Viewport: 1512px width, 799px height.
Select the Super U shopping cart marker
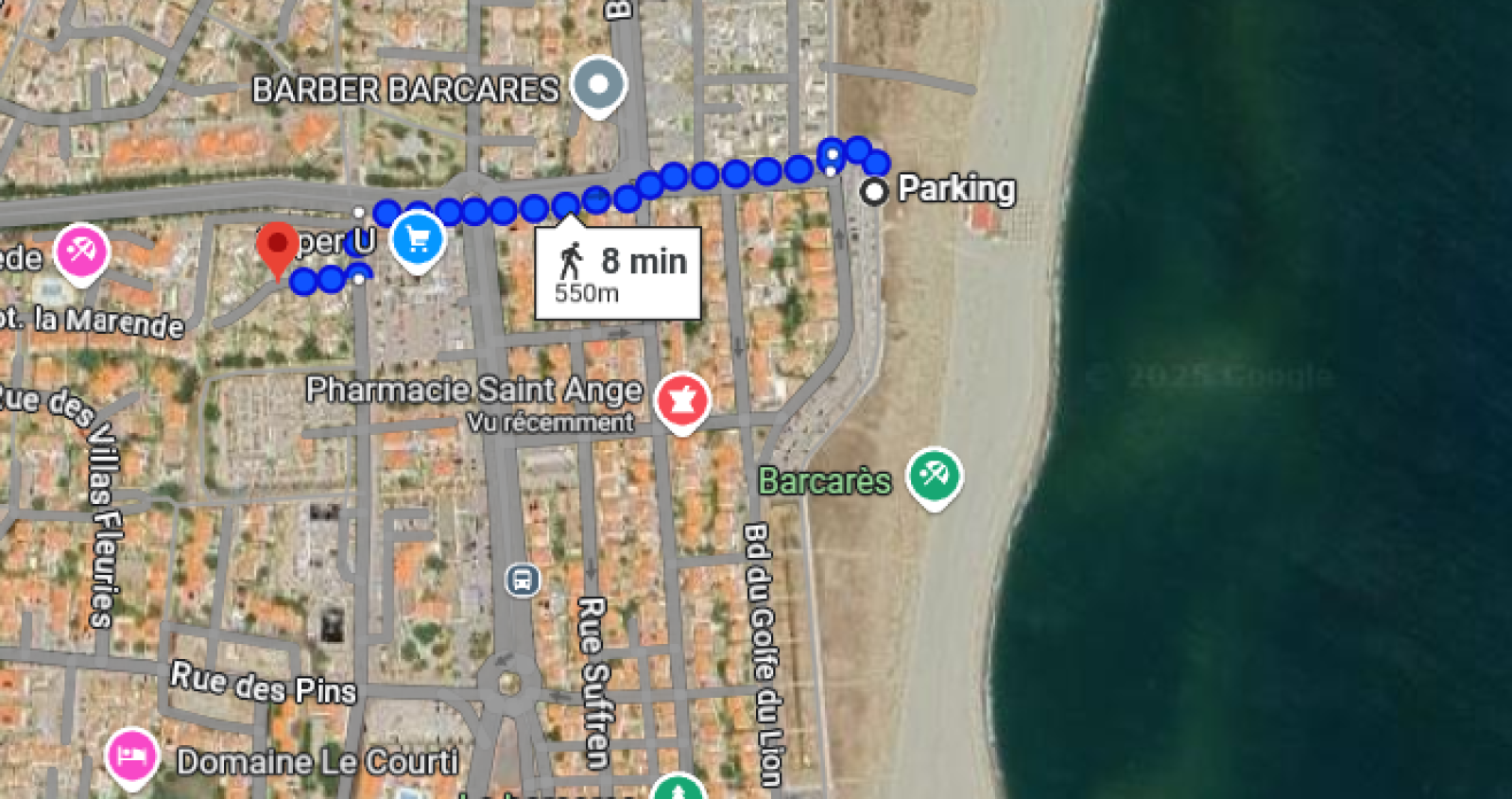coord(418,238)
